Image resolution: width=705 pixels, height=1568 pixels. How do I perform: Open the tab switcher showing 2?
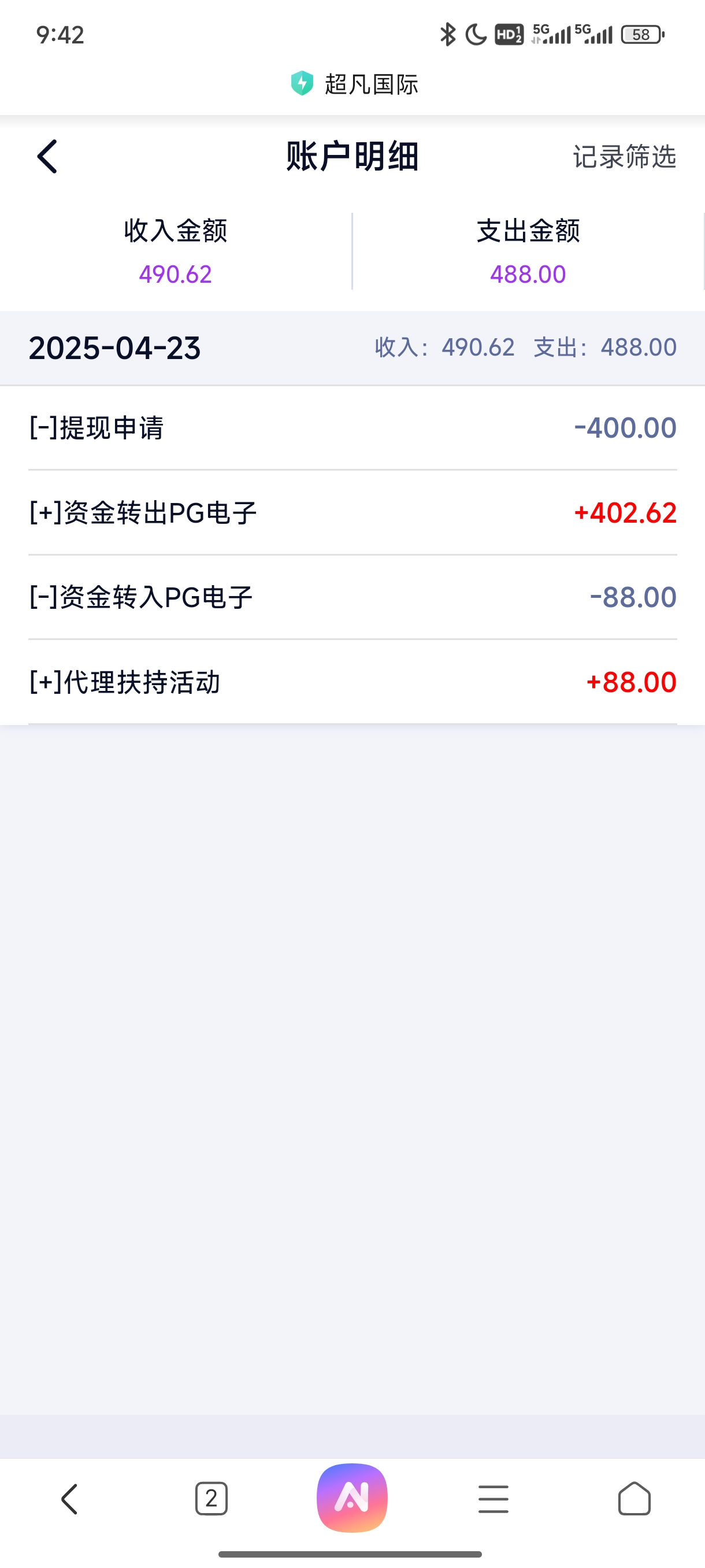(211, 1497)
